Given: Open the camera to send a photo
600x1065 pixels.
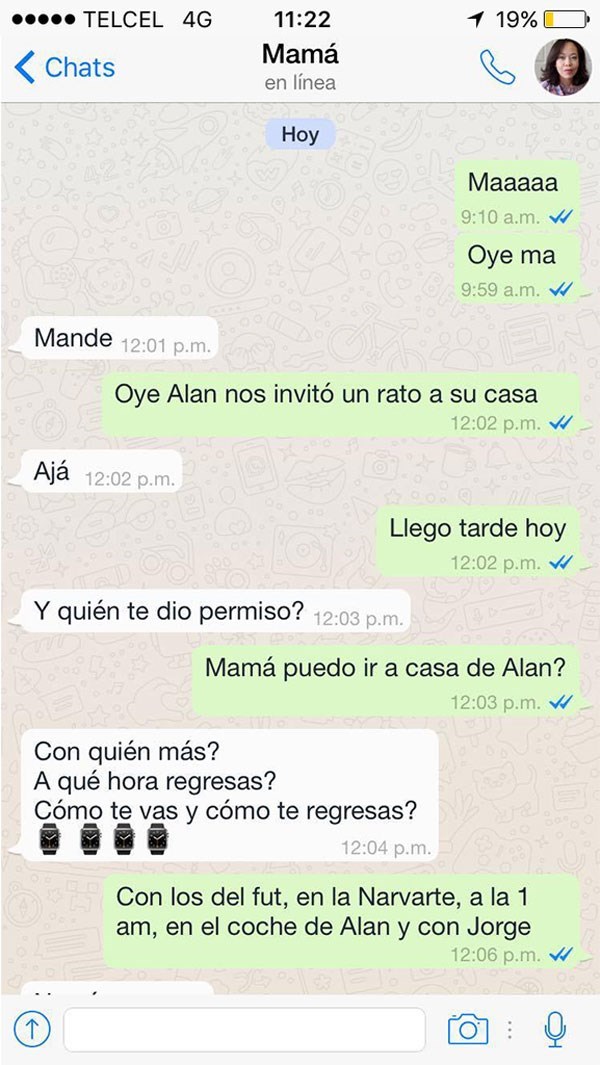Looking at the screenshot, I should coord(467,1029).
